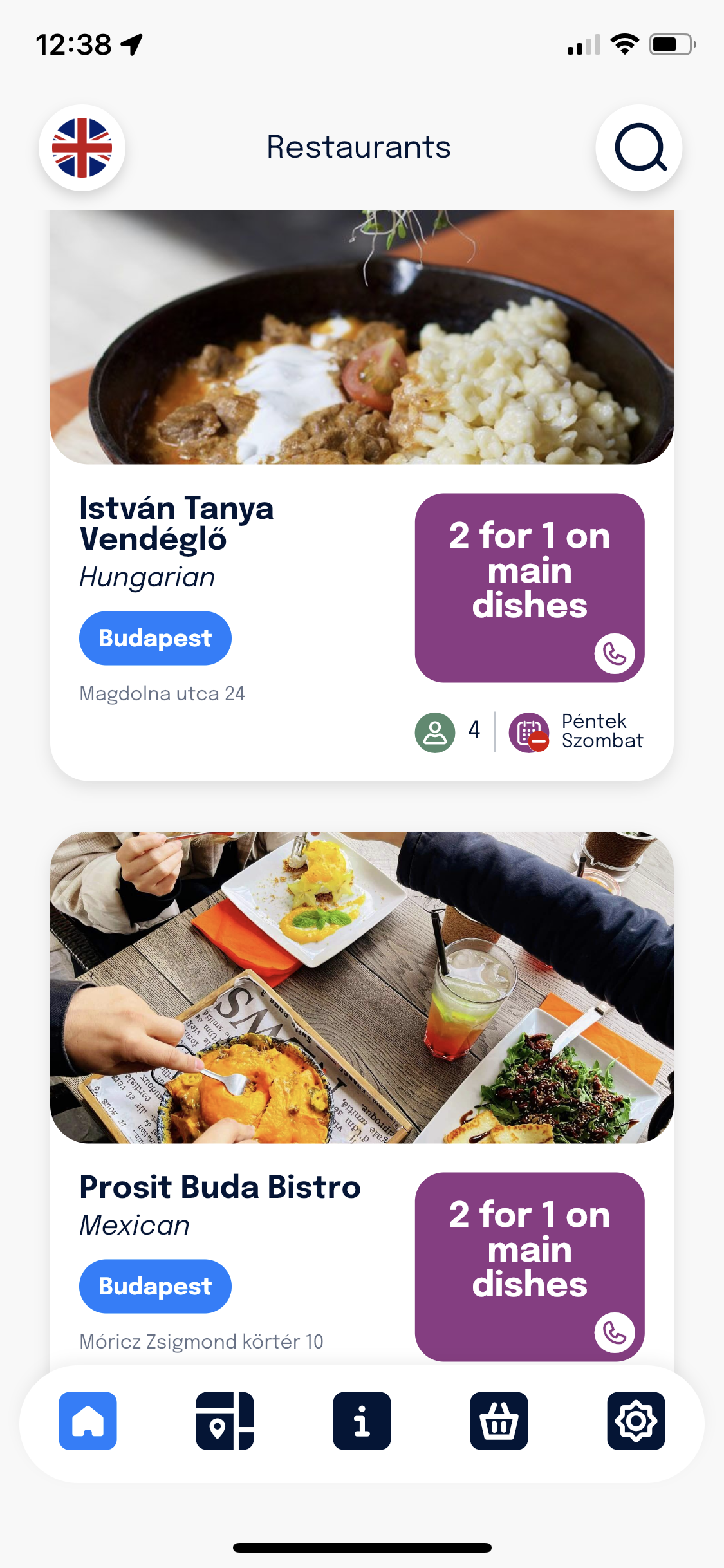Switch to the map tab
The width and height of the screenshot is (724, 1568).
click(225, 1421)
